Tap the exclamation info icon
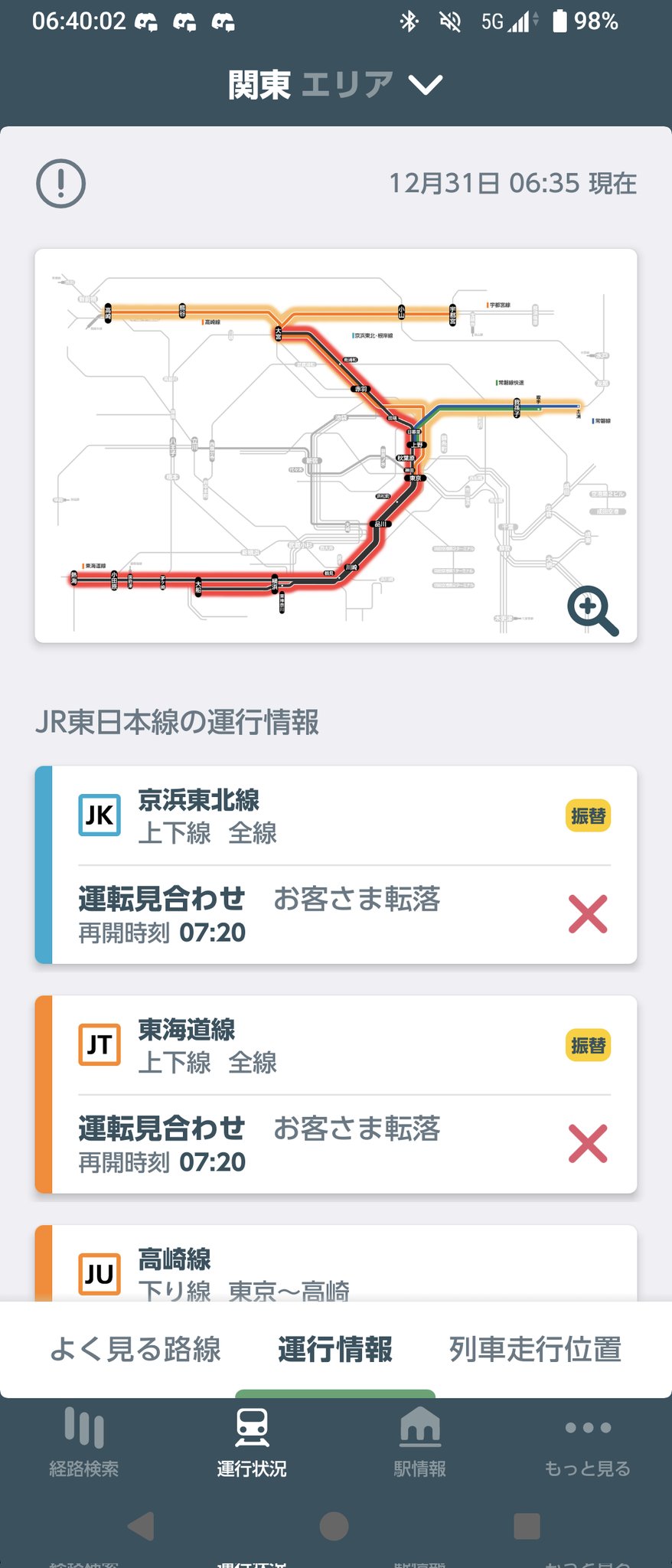This screenshot has height=1568, width=672. tap(60, 184)
